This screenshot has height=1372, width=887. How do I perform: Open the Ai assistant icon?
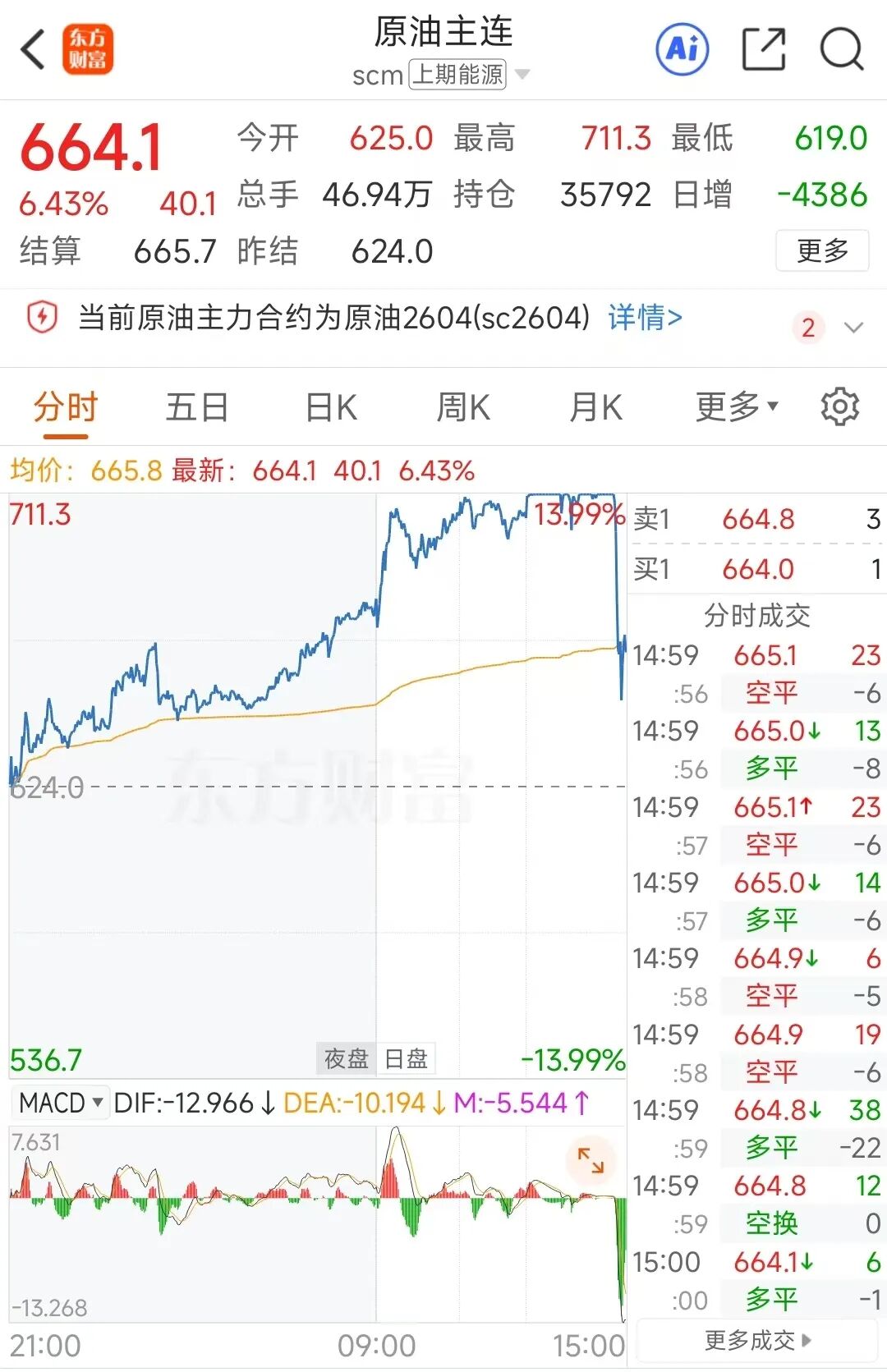[682, 49]
